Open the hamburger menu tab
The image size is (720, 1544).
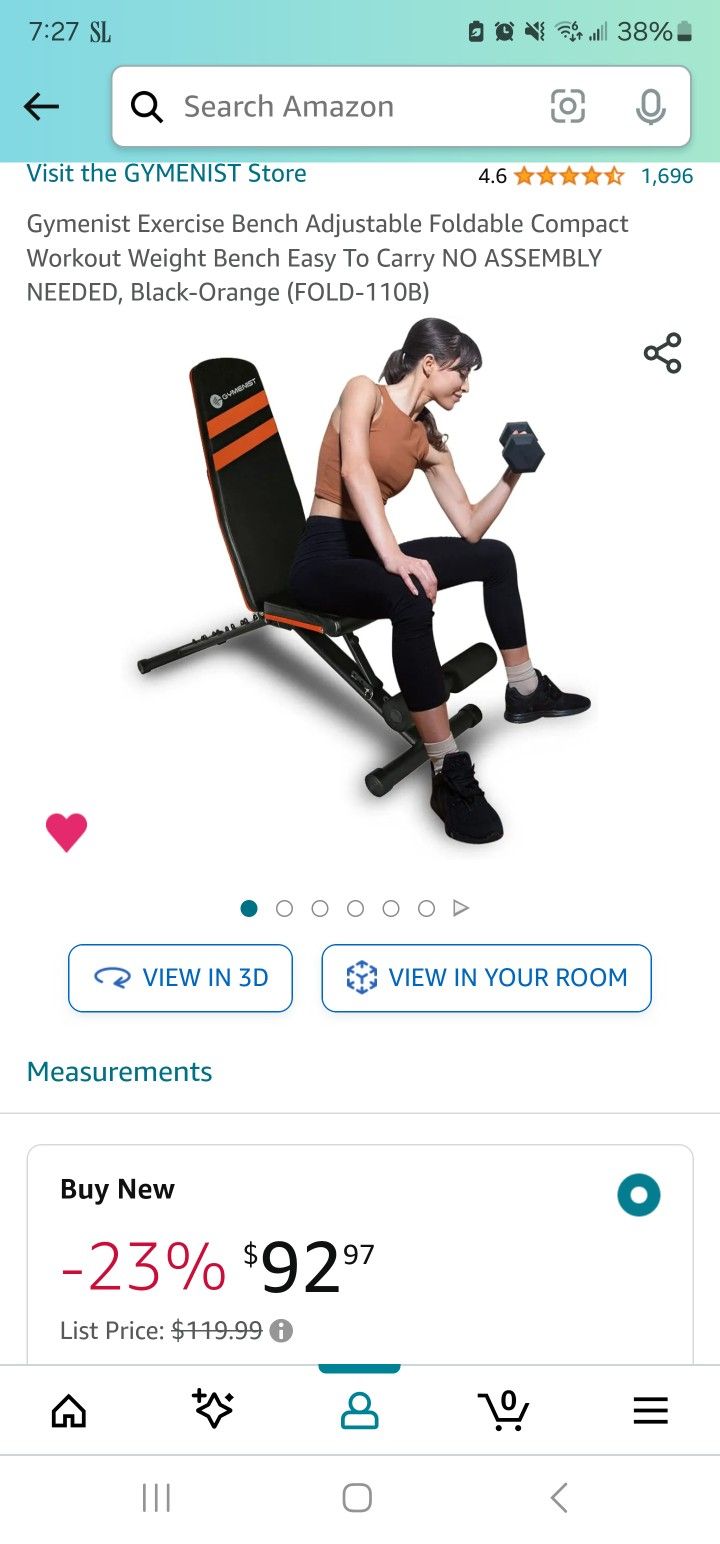[x=650, y=1411]
